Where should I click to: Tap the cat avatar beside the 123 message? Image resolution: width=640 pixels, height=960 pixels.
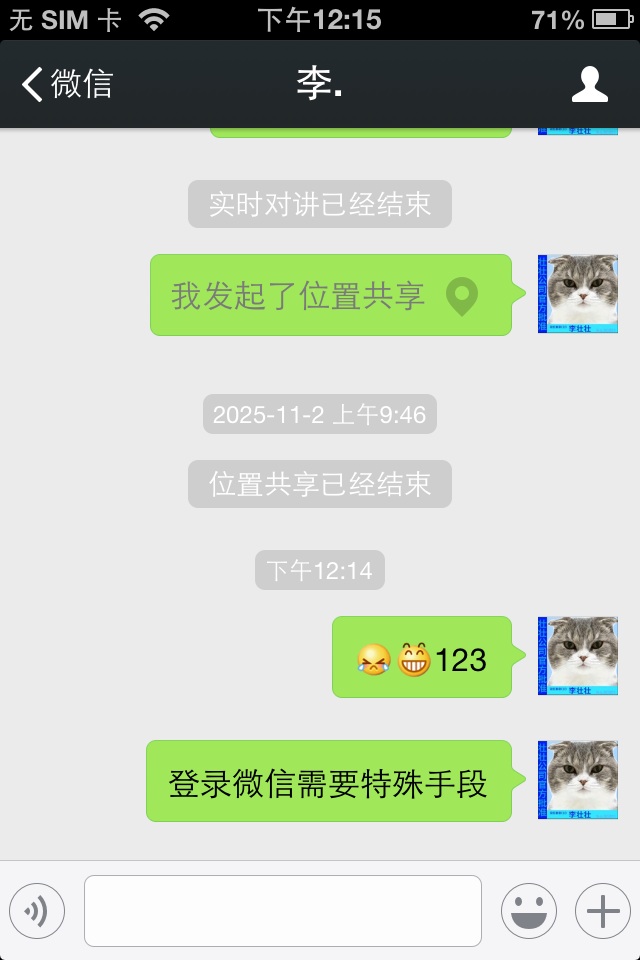click(x=578, y=656)
